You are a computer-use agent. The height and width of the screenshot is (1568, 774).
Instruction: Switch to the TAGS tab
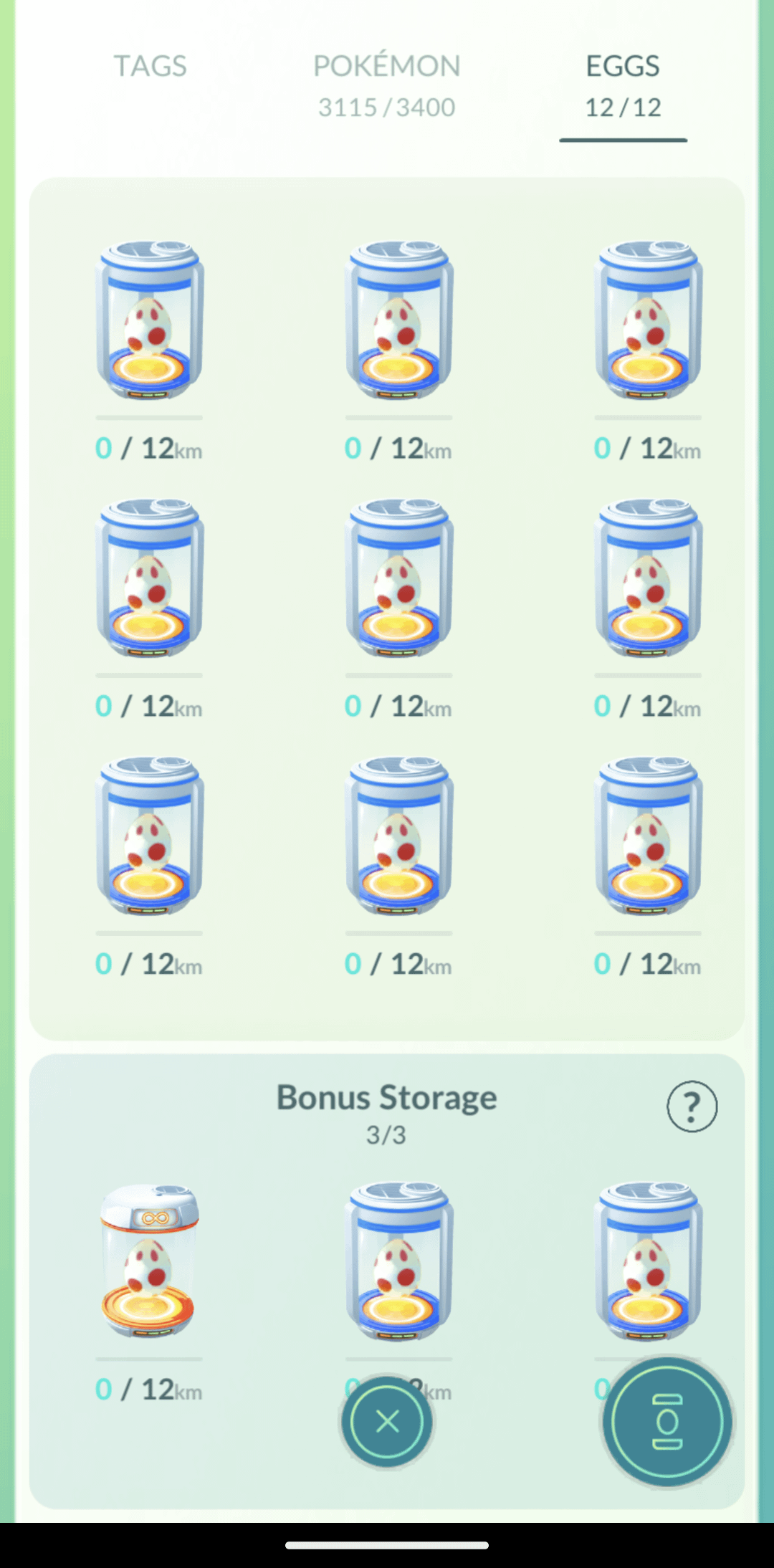(x=150, y=67)
